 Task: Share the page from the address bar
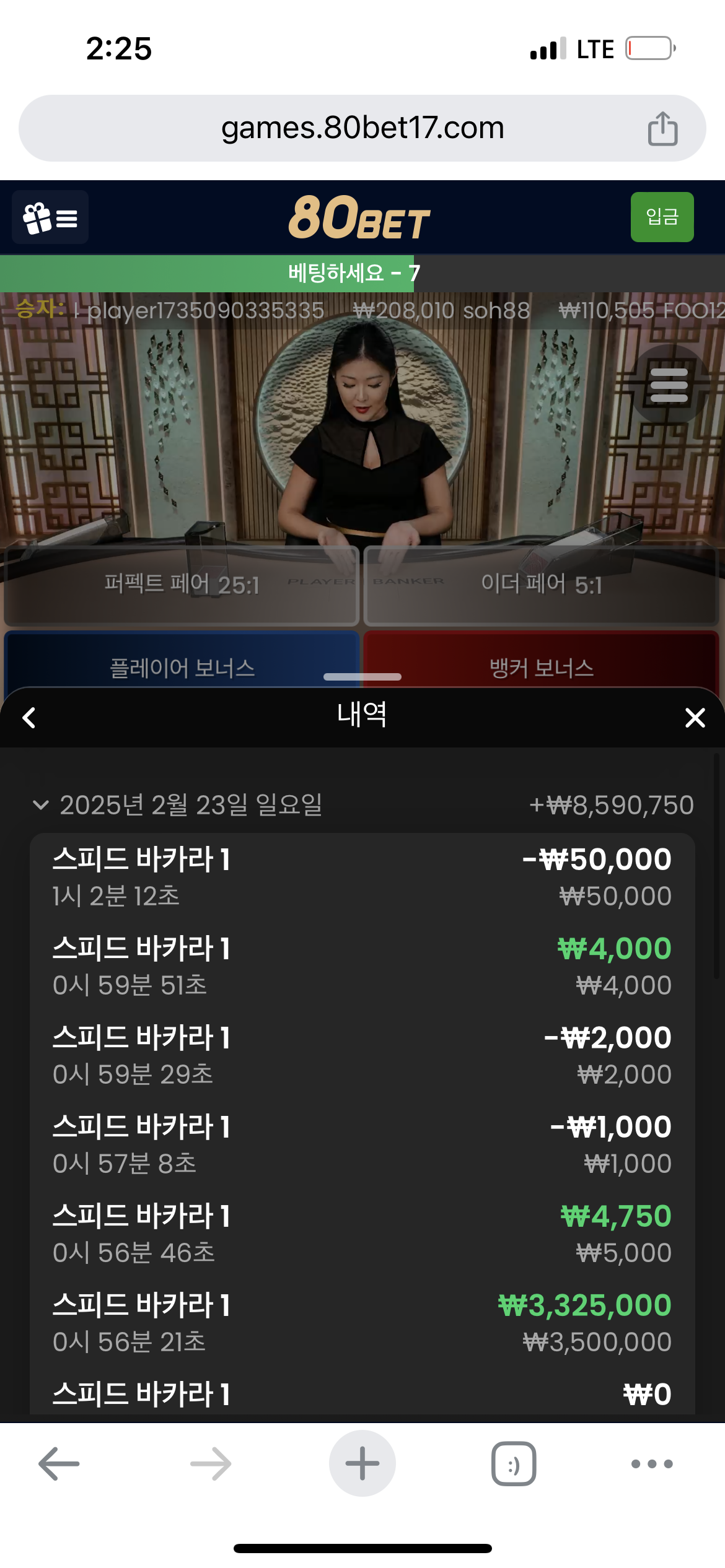[x=662, y=129]
